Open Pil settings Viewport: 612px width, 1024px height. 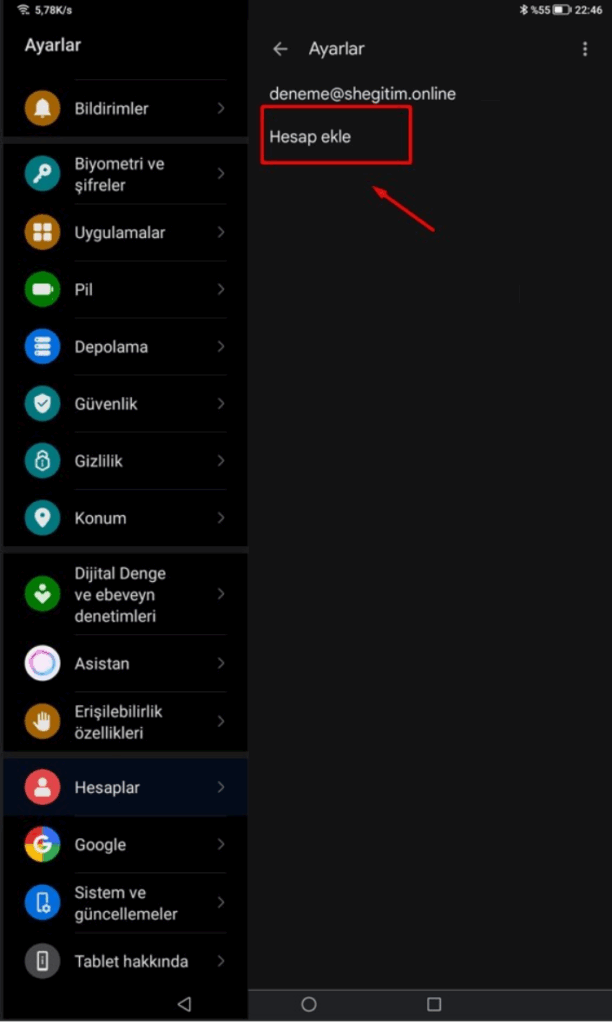click(125, 289)
